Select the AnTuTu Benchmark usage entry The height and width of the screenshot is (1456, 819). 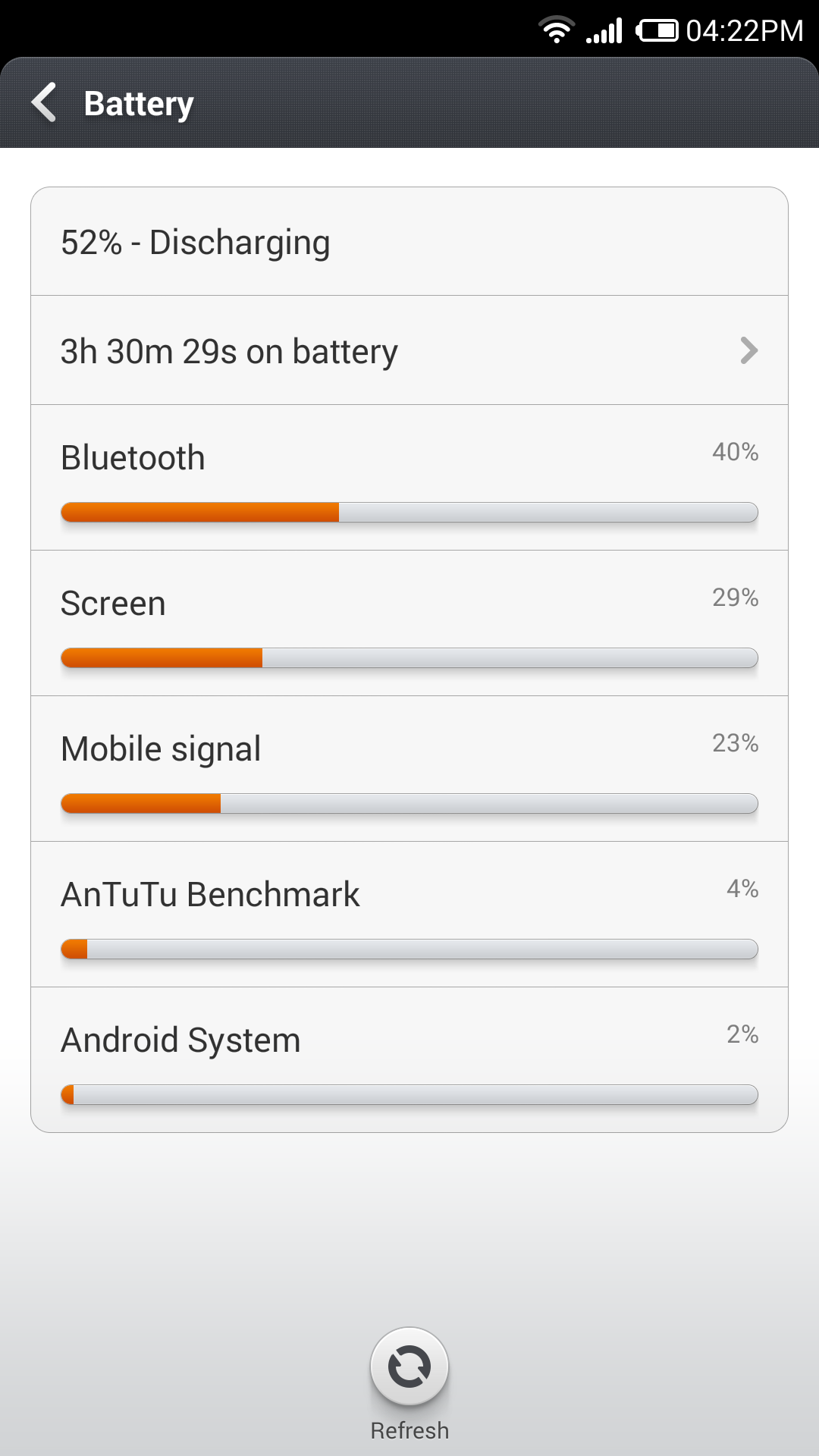click(409, 915)
